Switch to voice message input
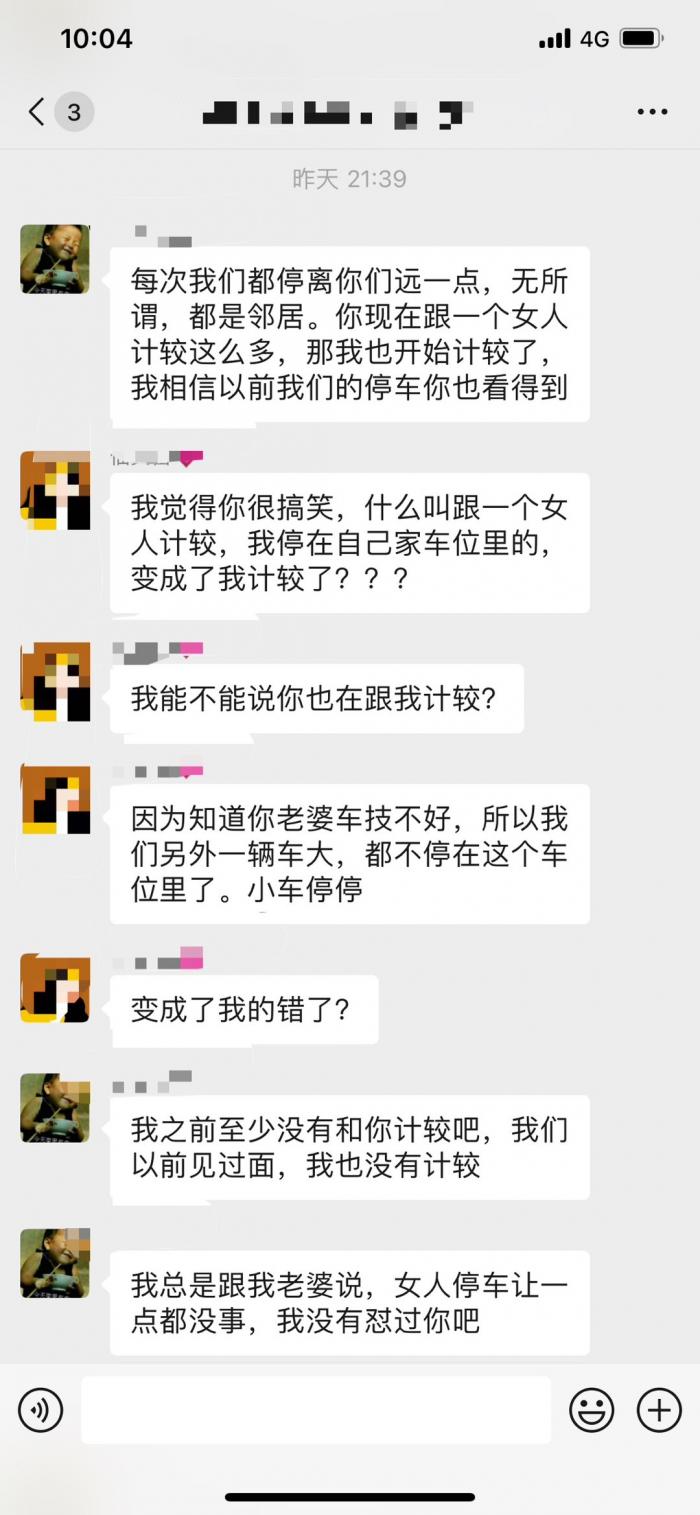This screenshot has width=700, height=1515. pyautogui.click(x=40, y=1410)
